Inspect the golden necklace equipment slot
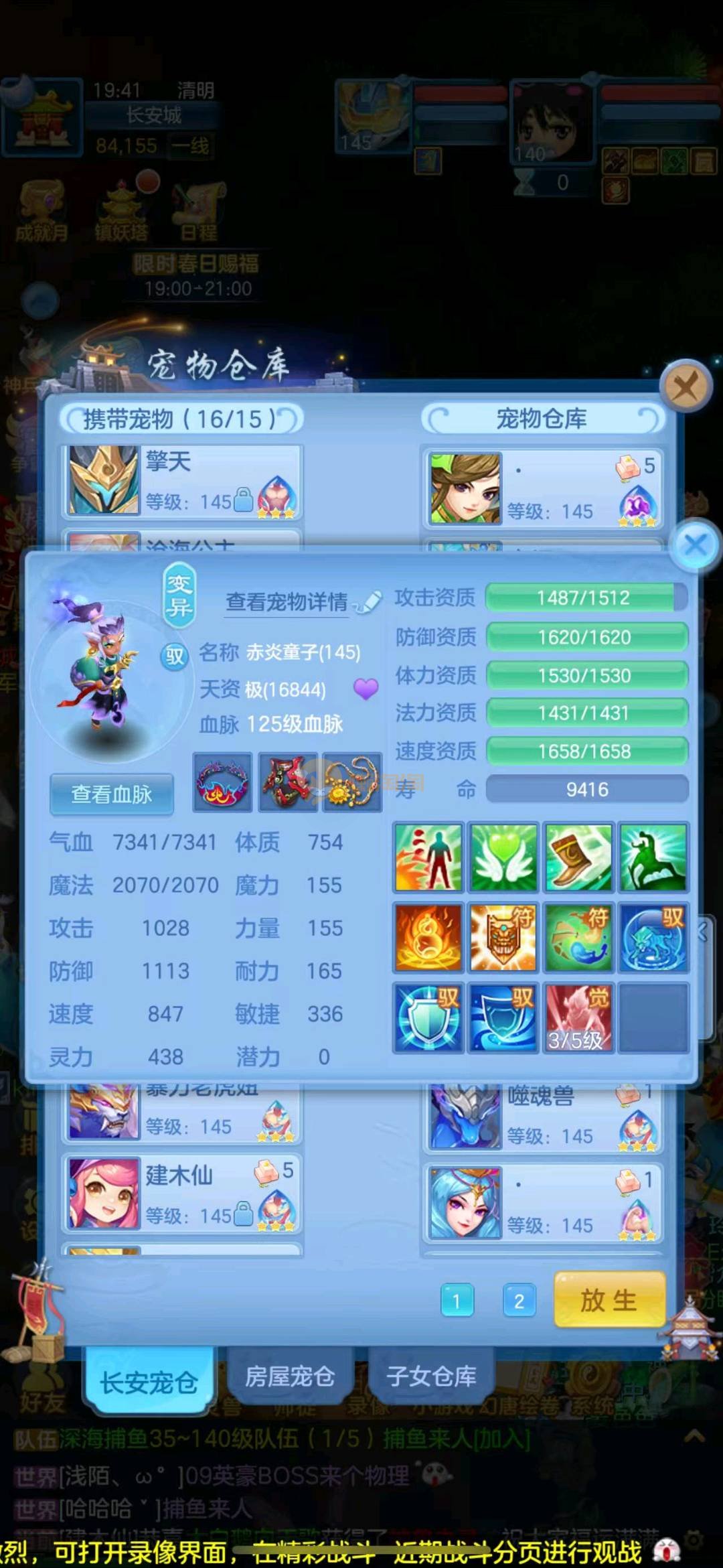This screenshot has width=723, height=1568. 351,782
